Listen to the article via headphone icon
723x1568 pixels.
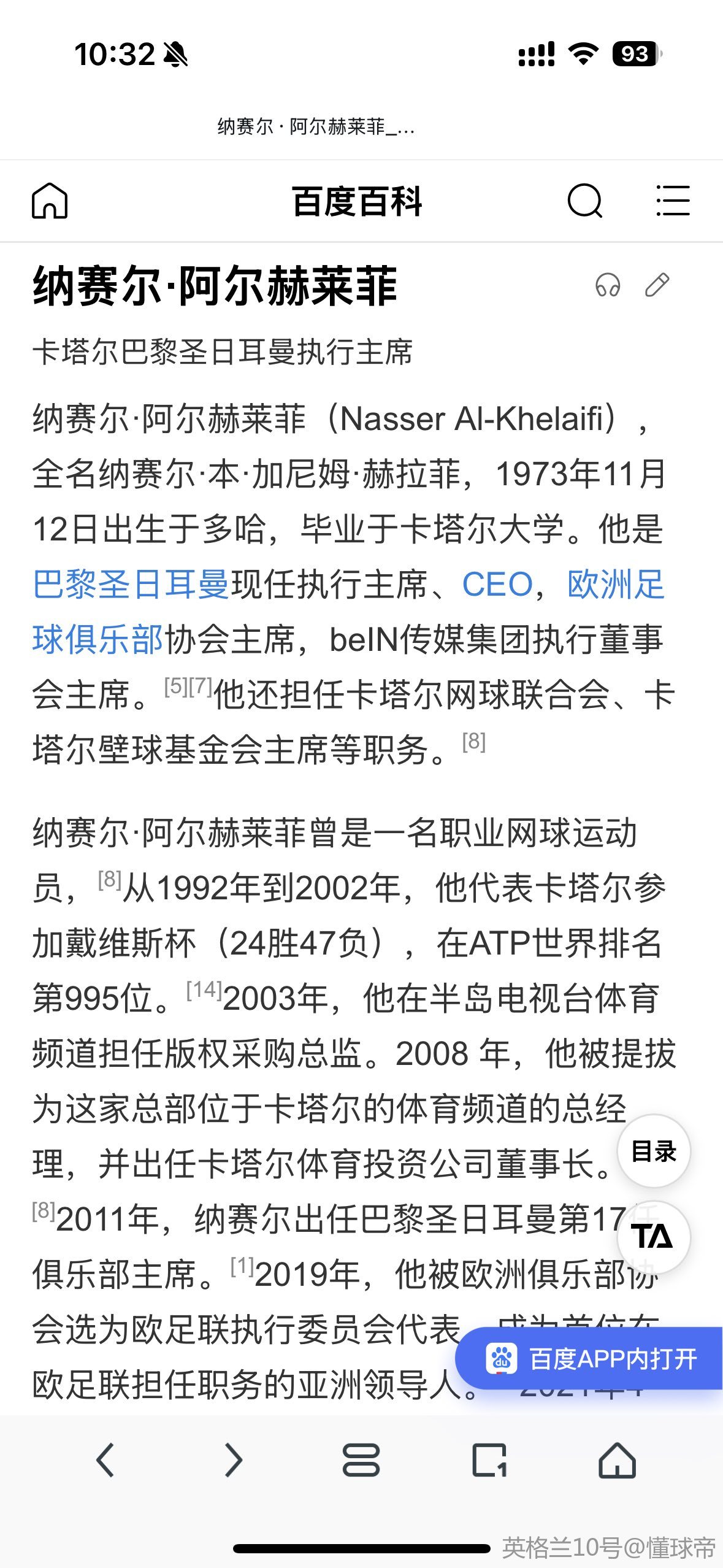click(x=608, y=285)
